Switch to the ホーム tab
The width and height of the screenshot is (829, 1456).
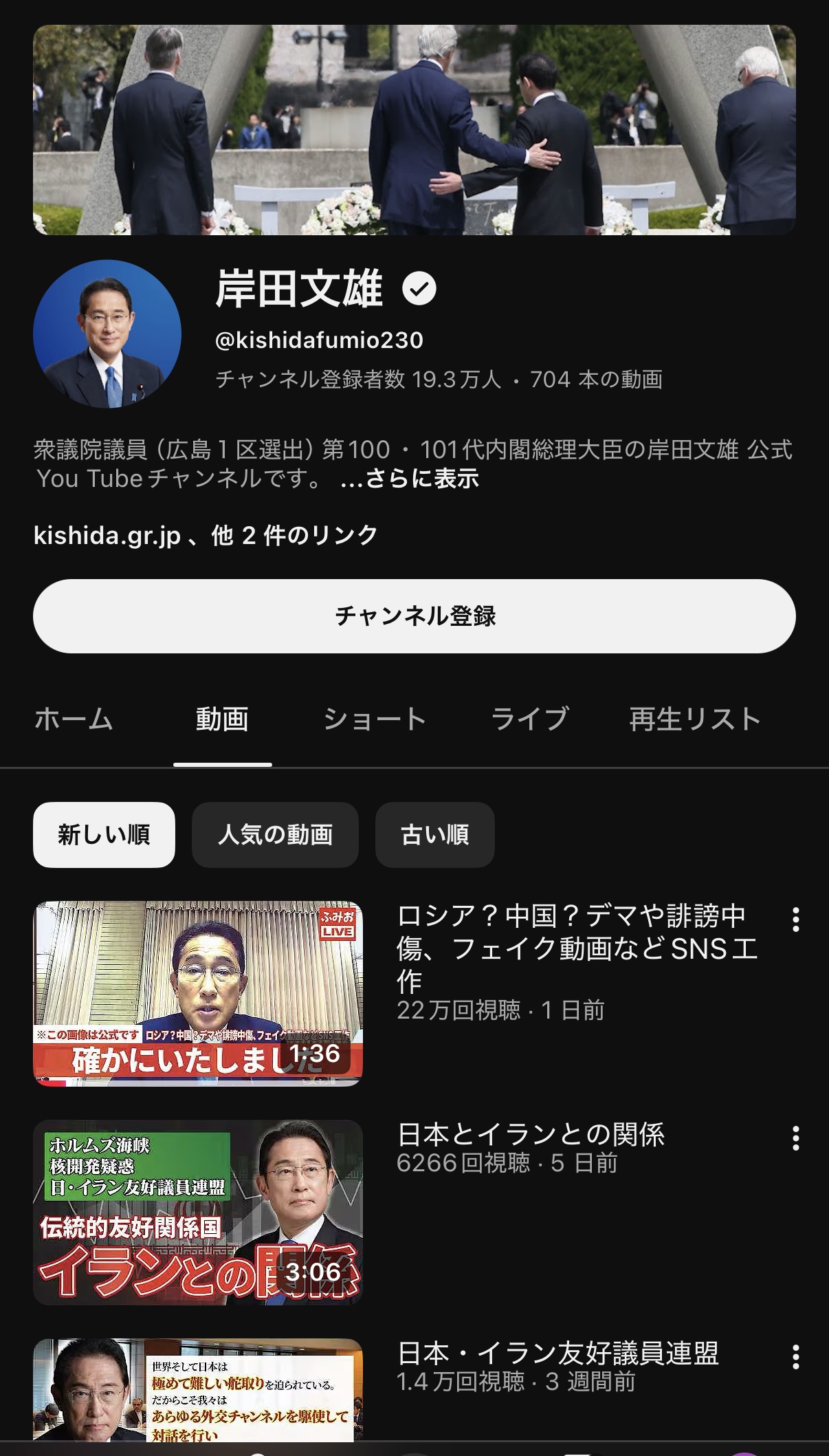74,719
